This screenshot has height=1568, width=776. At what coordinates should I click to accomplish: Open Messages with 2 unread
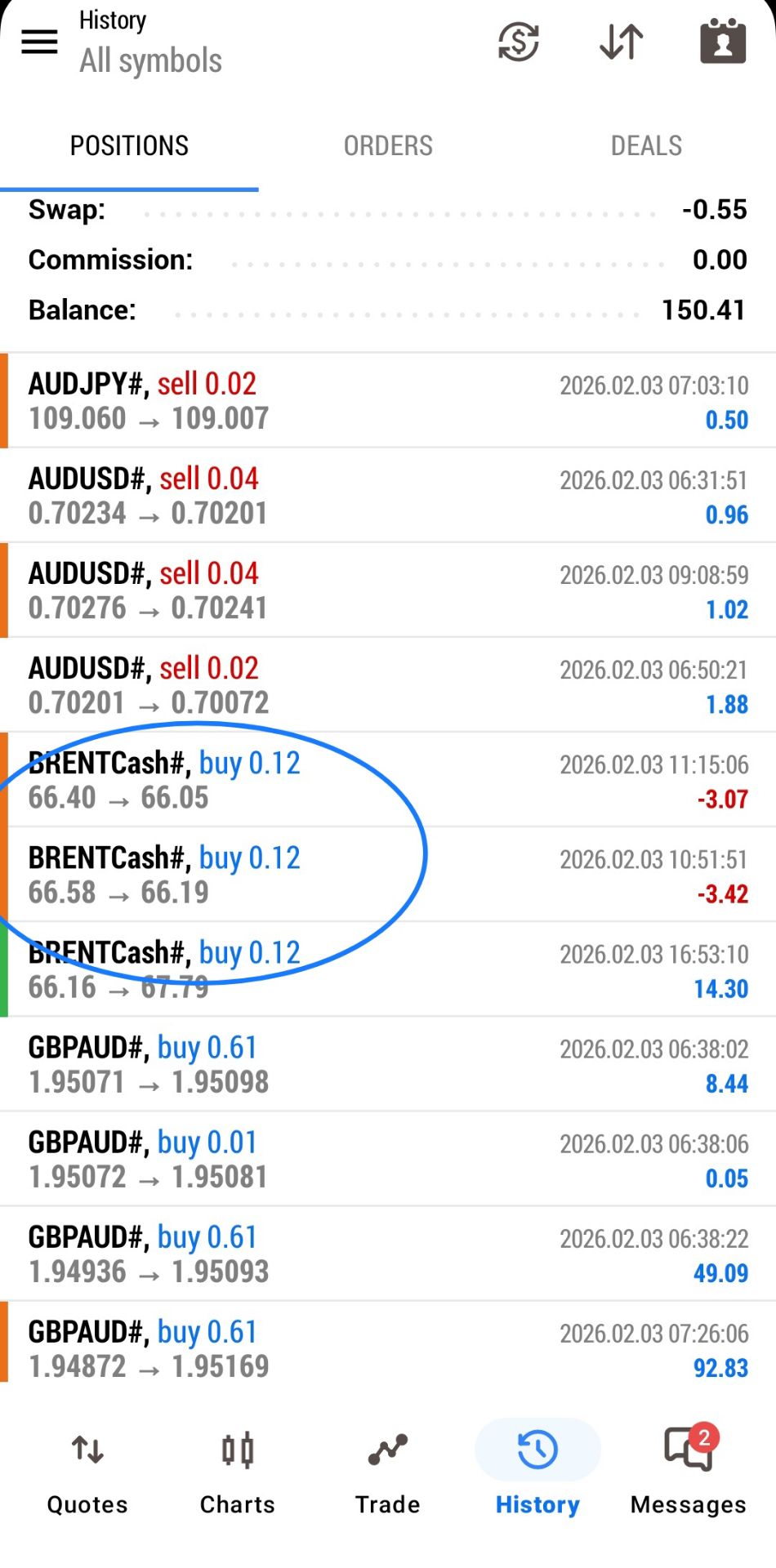coord(688,1472)
